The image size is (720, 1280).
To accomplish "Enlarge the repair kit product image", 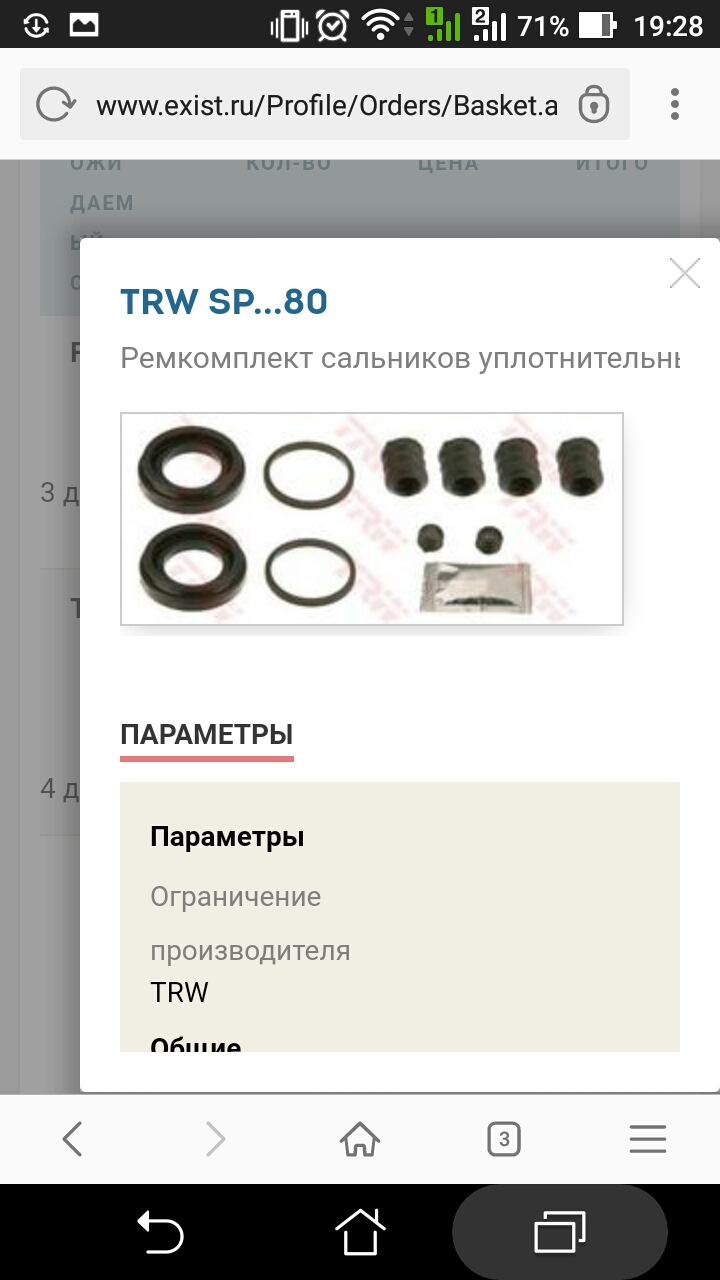I will pos(371,519).
